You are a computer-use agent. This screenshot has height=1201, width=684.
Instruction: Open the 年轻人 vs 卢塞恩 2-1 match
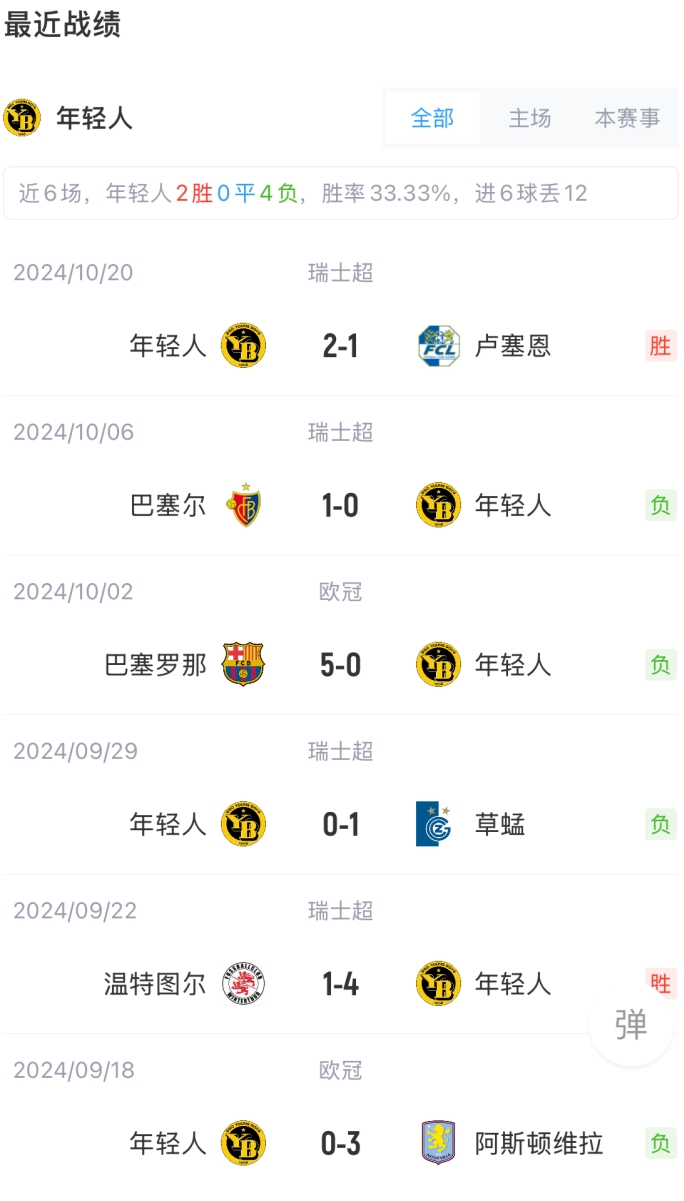pos(341,346)
